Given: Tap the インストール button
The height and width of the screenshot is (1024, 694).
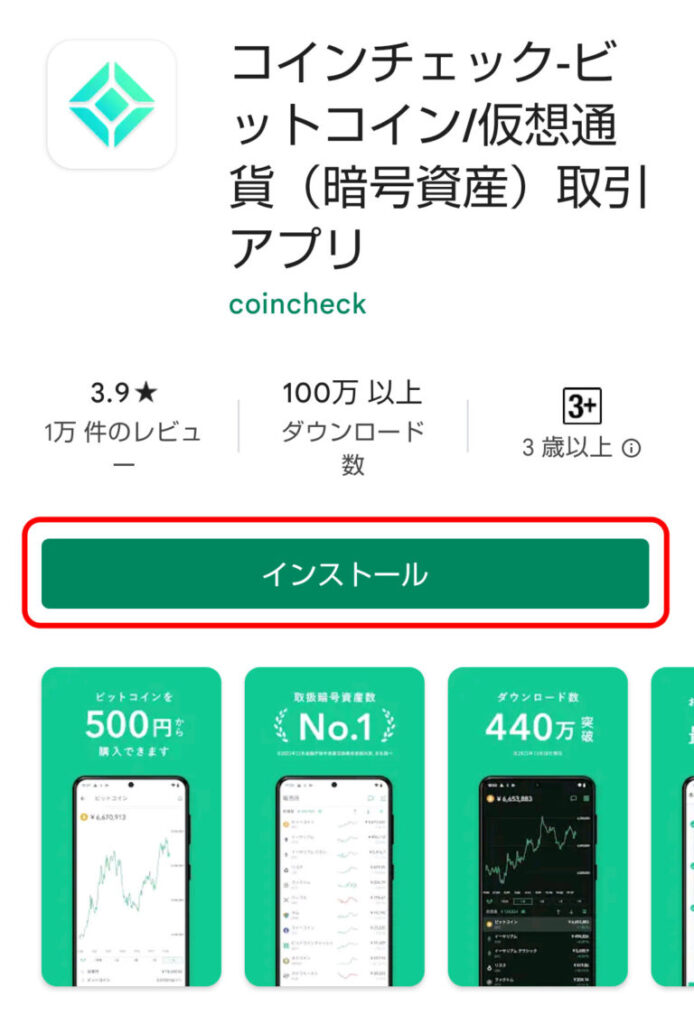Looking at the screenshot, I should coord(345,574).
